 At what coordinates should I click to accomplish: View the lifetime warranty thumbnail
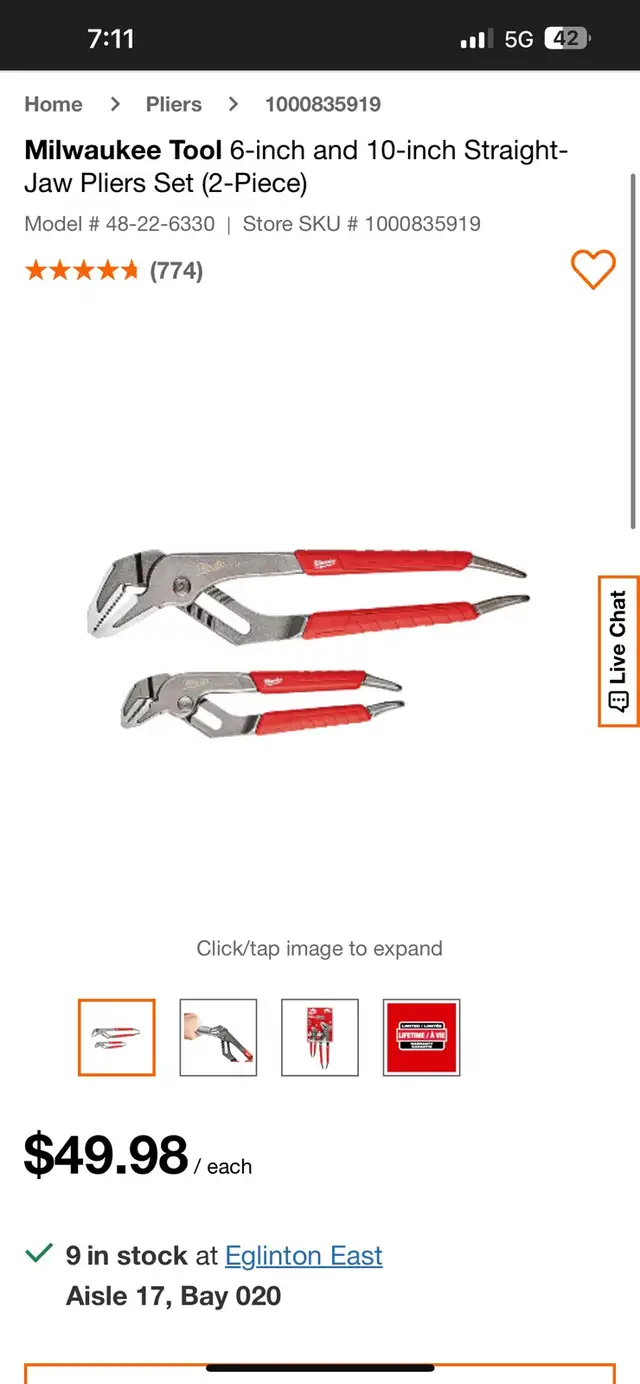pyautogui.click(x=421, y=1037)
